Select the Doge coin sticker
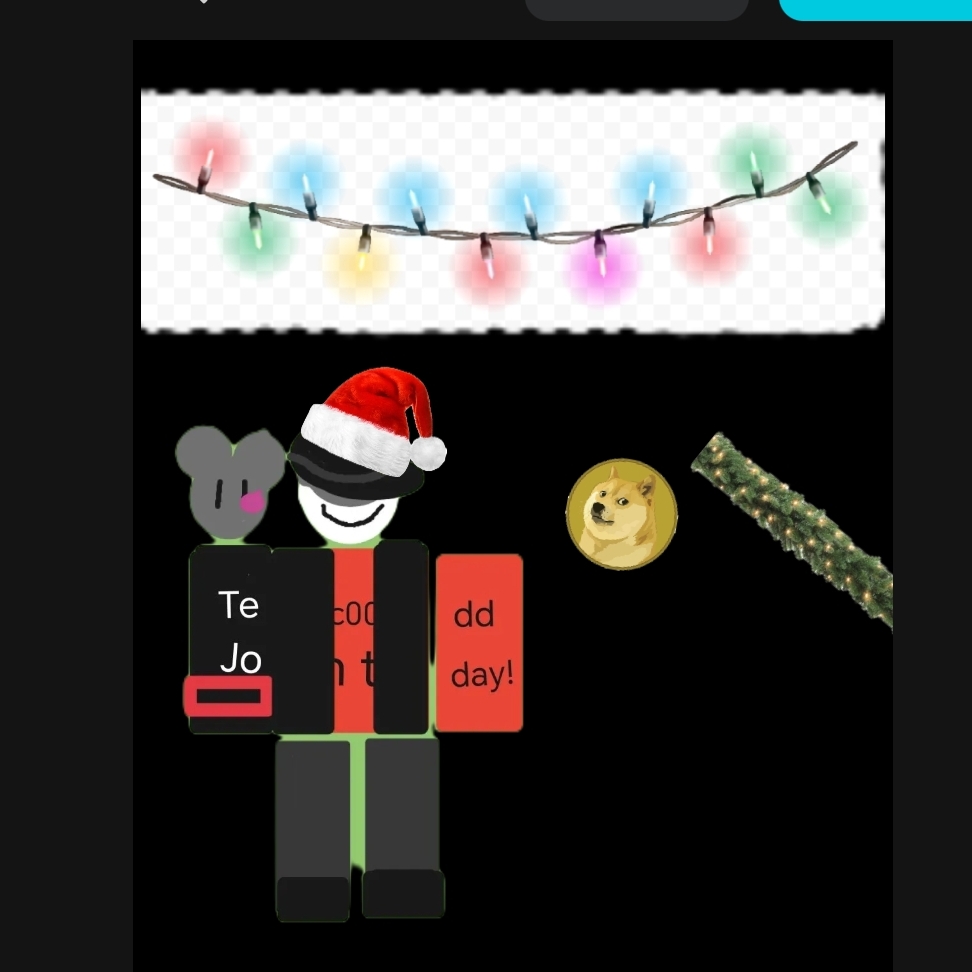 621,514
